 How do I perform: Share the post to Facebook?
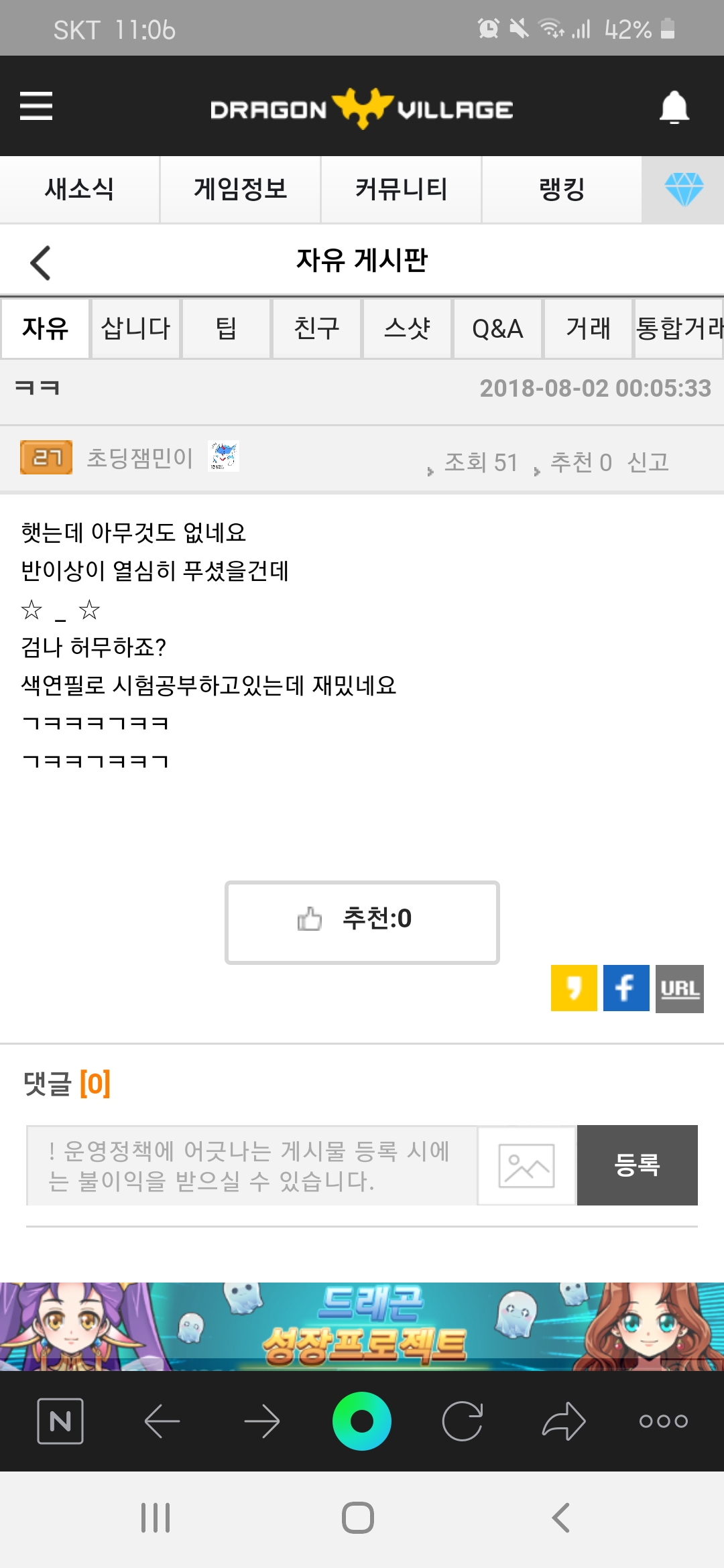coord(626,988)
